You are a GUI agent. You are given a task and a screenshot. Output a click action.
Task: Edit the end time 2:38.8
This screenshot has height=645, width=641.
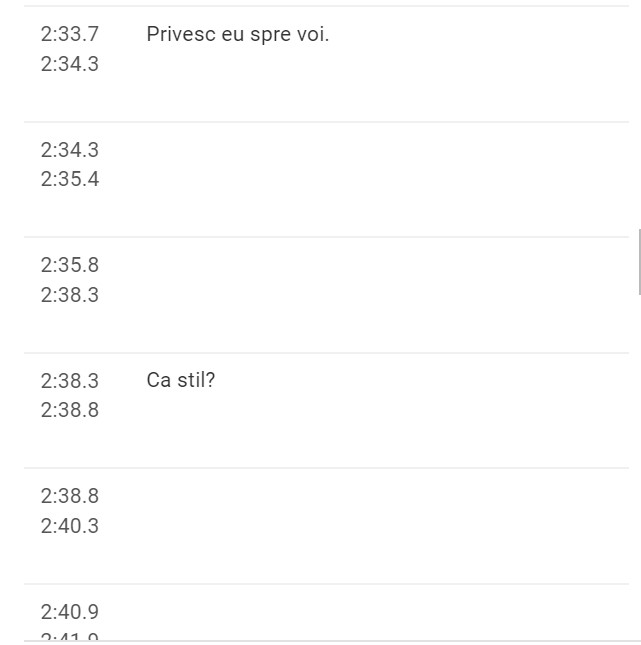coord(70,410)
